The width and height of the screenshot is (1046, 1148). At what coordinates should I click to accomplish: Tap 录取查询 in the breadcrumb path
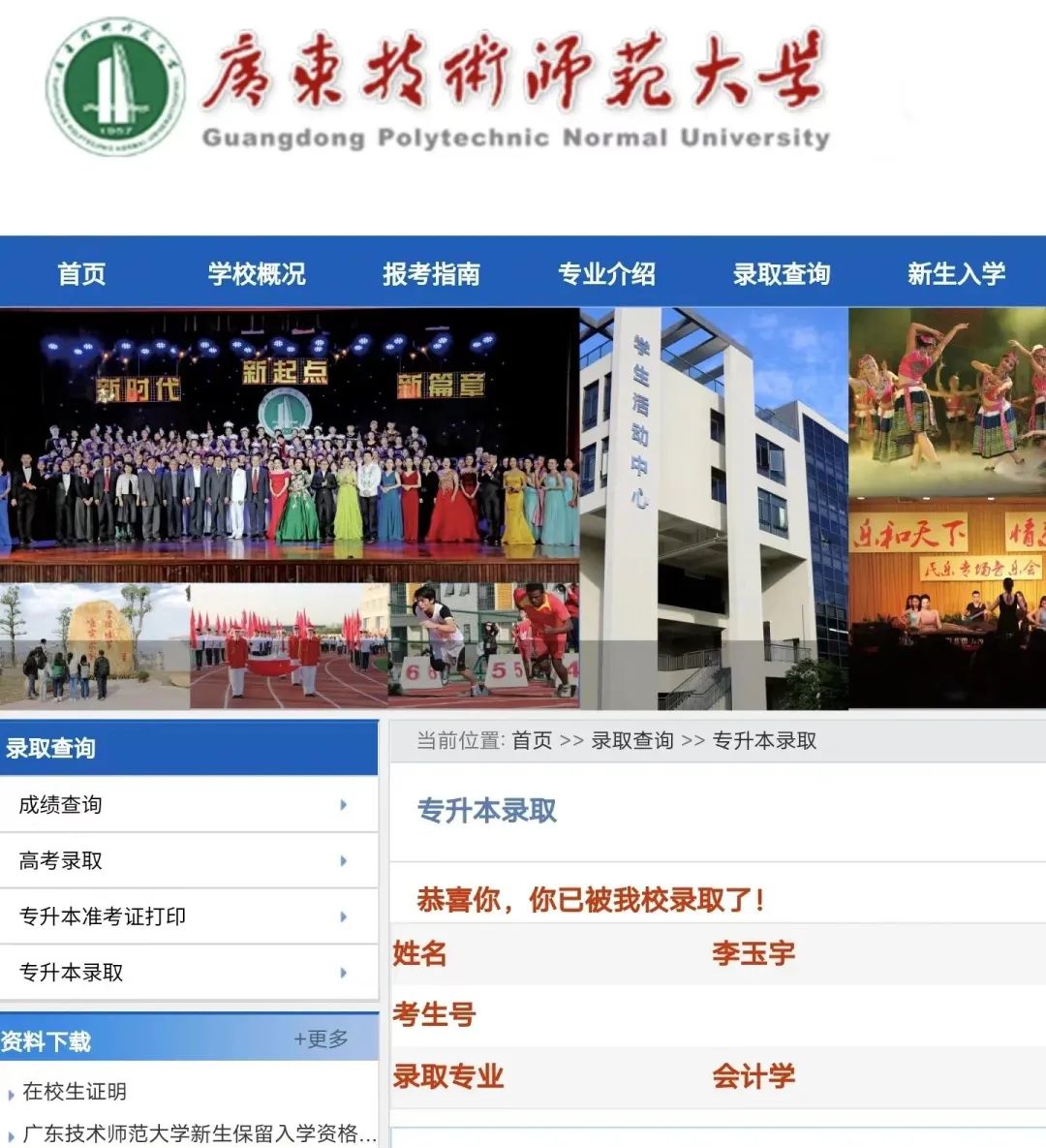tap(632, 741)
